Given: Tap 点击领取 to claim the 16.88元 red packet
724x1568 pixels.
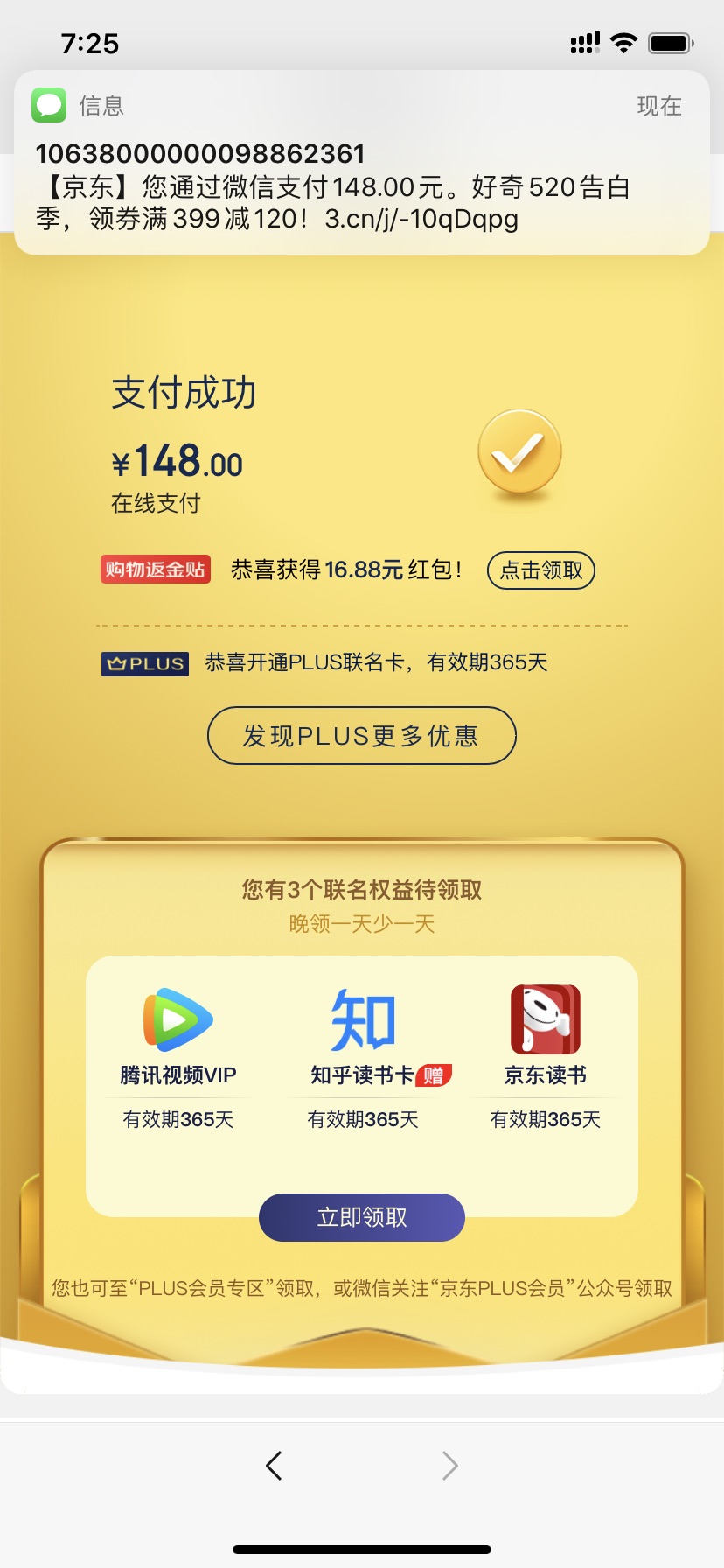Looking at the screenshot, I should coord(541,570).
